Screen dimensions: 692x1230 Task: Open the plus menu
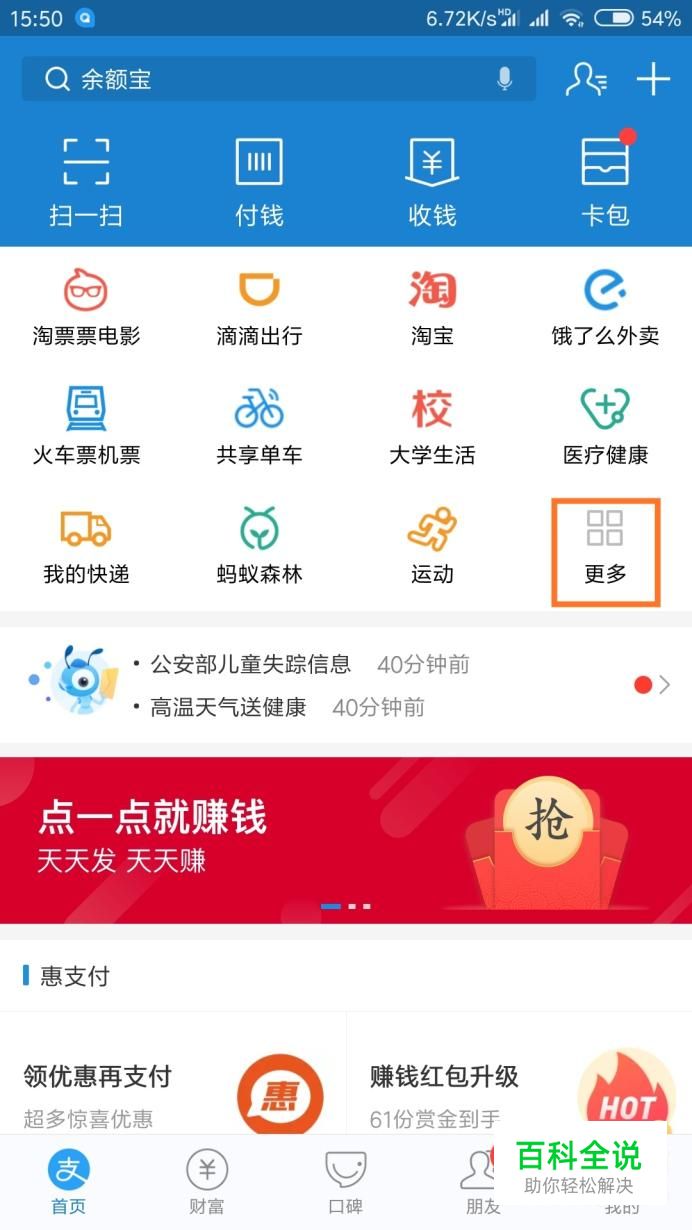(x=653, y=80)
